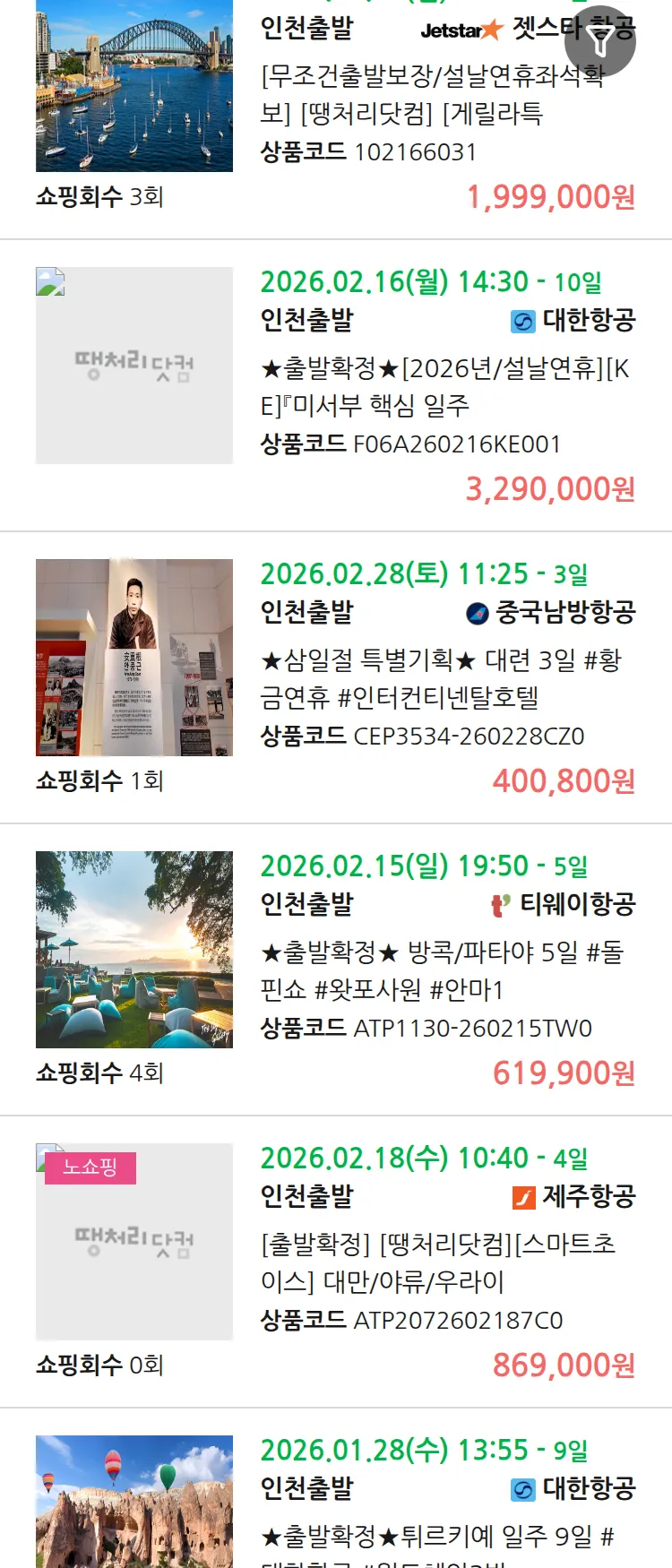
Task: View the 삼일절 특별기획 대련 3일 package
Action: [x=441, y=678]
